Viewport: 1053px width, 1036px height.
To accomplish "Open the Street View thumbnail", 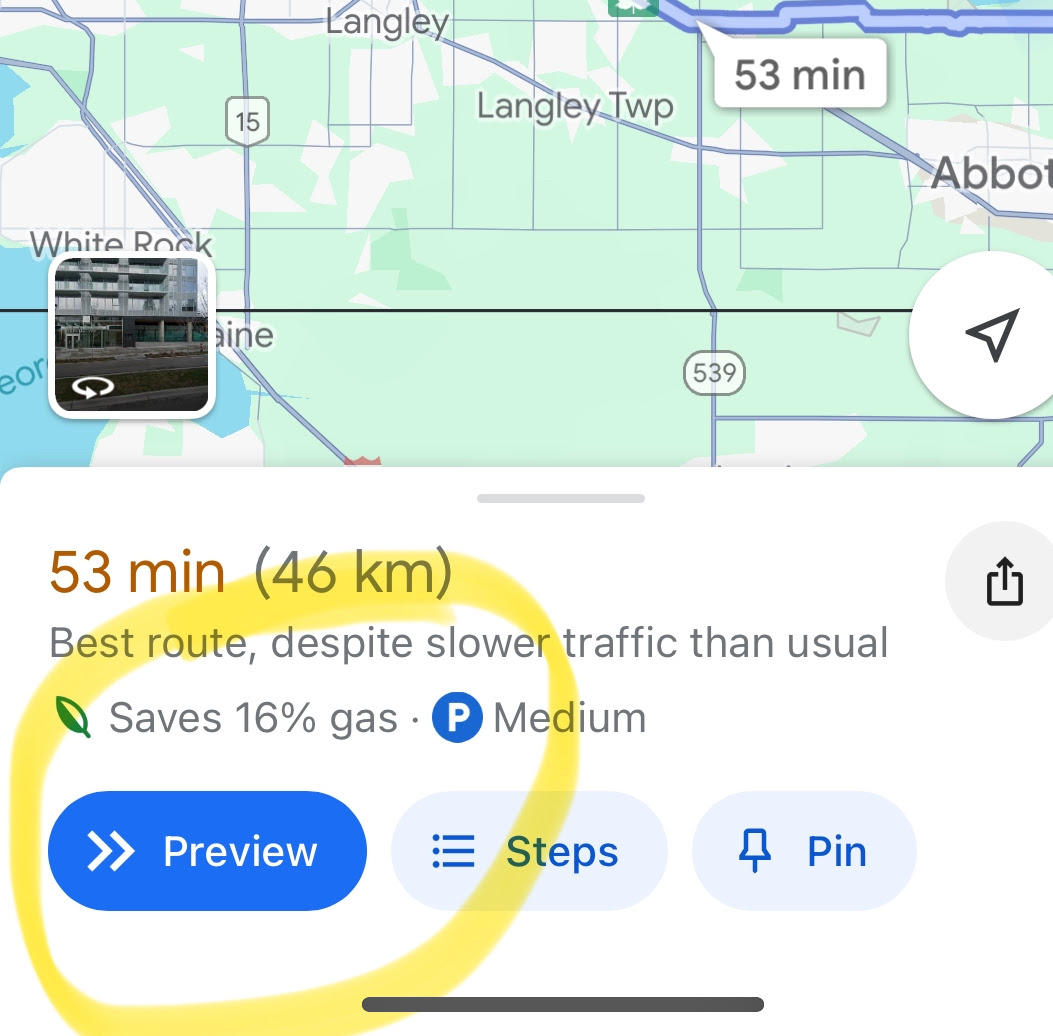I will click(x=131, y=335).
